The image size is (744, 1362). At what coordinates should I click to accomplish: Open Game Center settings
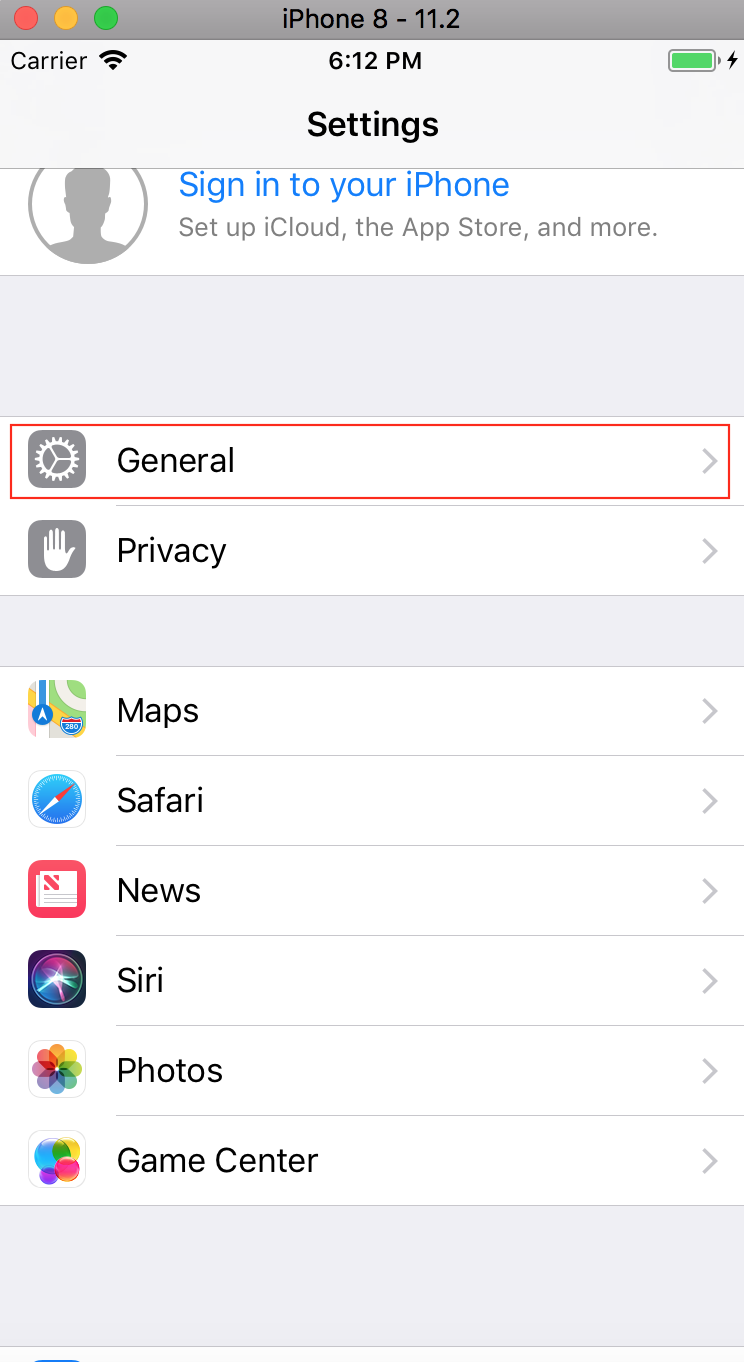pyautogui.click(x=370, y=1161)
